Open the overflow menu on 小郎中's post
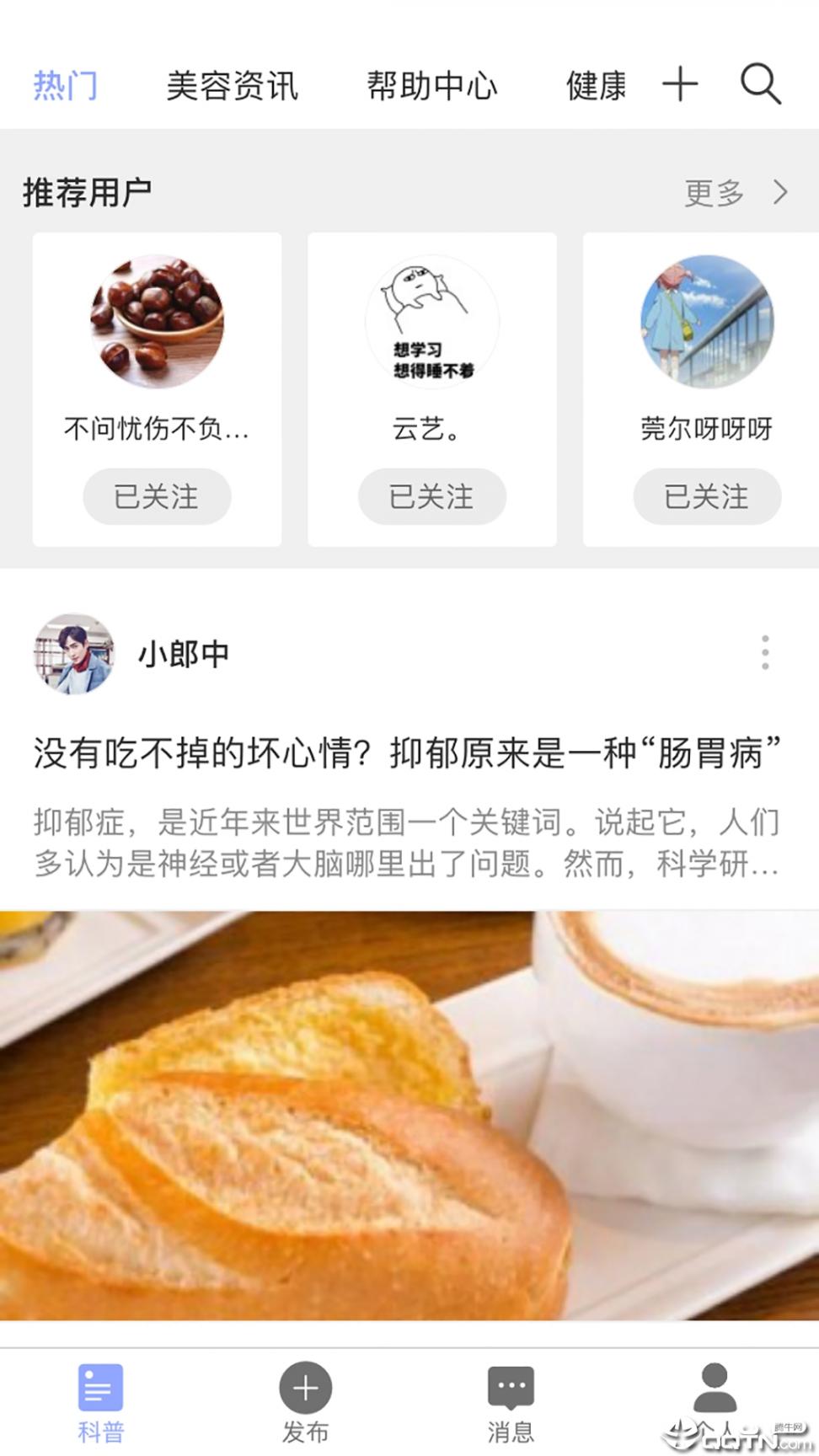 click(765, 653)
